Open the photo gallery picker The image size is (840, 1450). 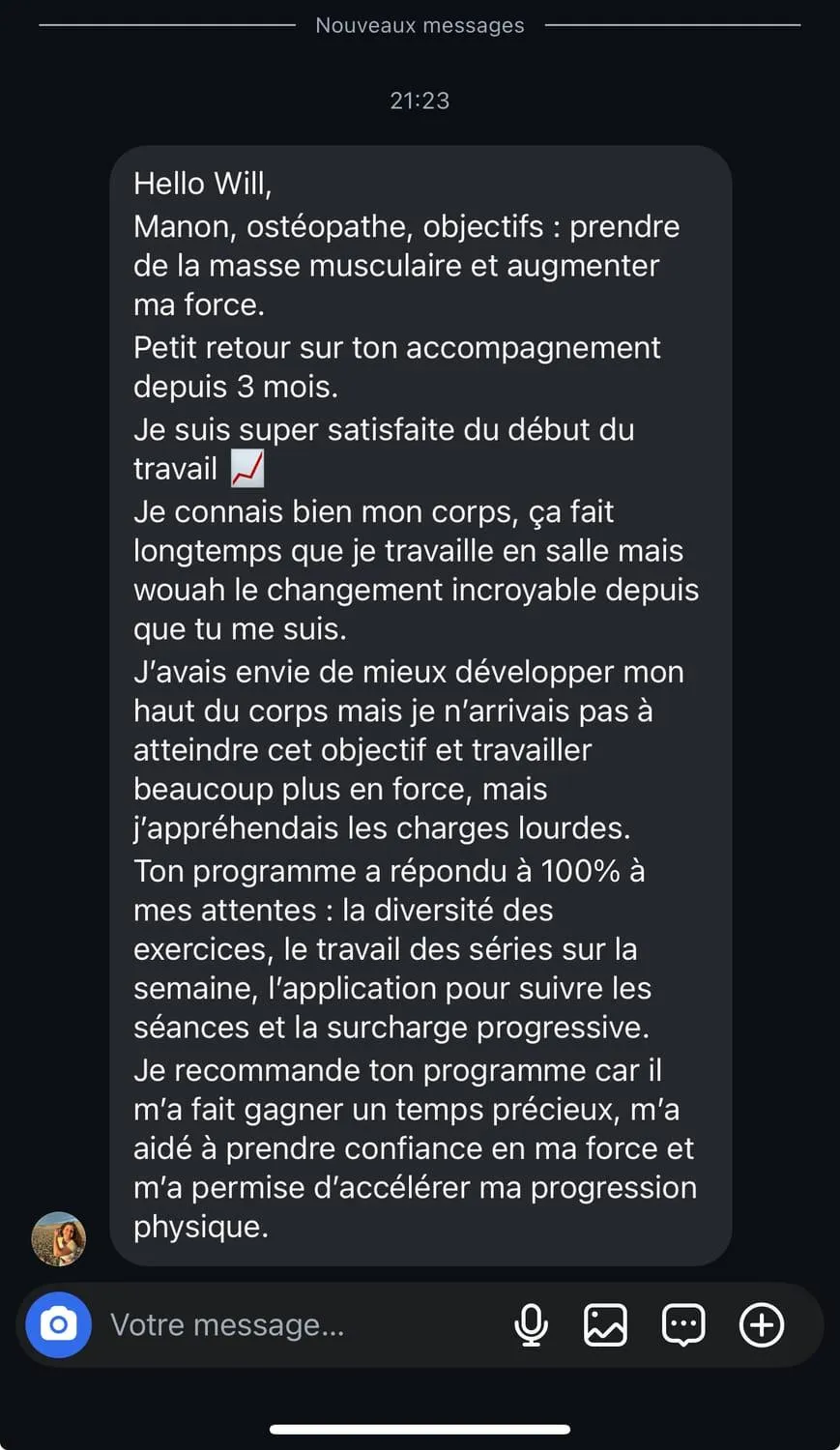pyautogui.click(x=606, y=1324)
